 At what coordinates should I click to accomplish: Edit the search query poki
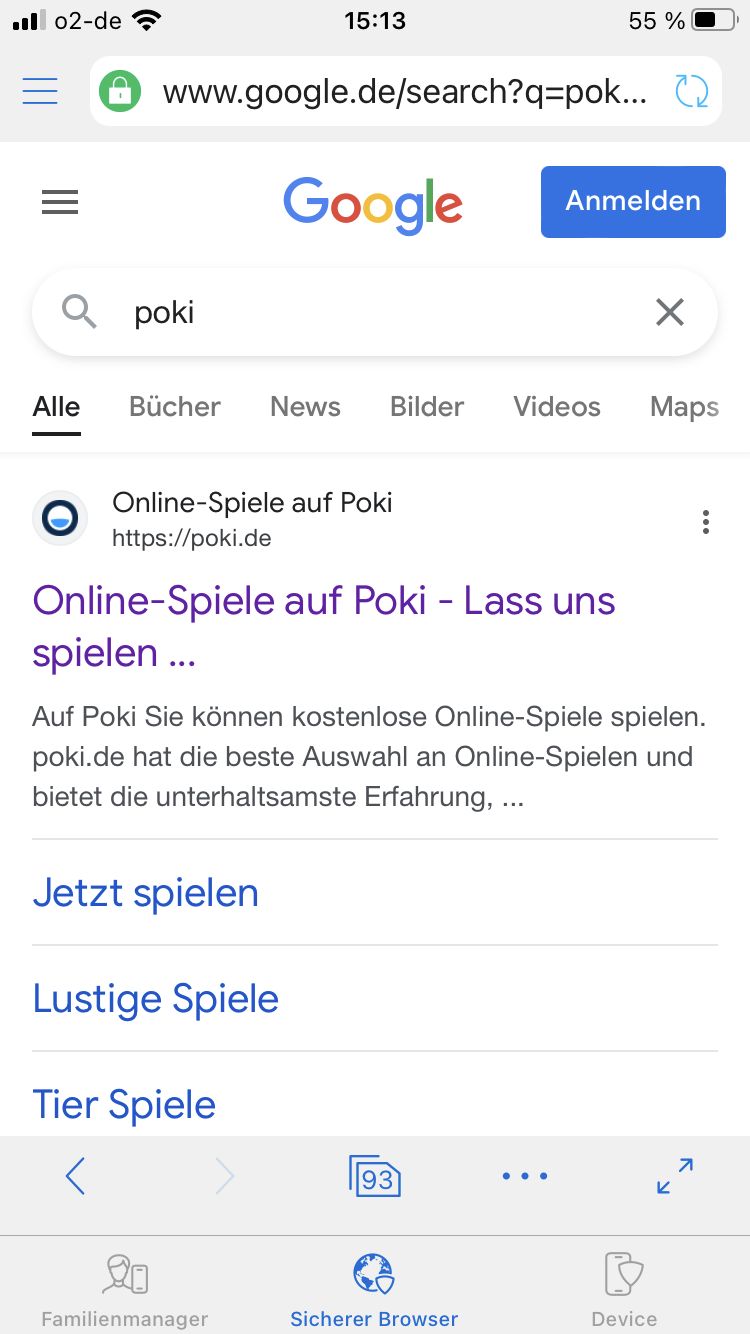pos(380,313)
